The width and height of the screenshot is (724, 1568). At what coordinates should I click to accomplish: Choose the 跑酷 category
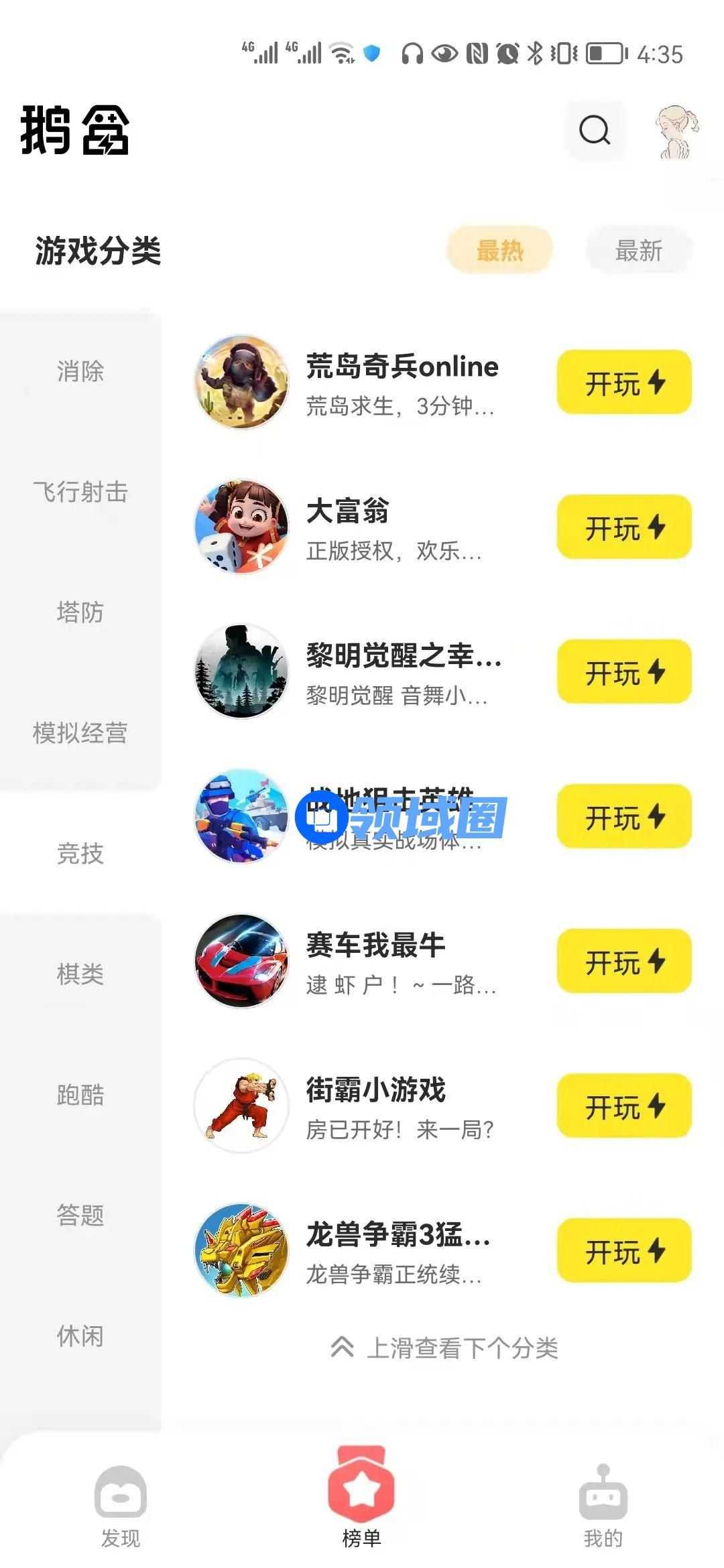coord(80,1095)
